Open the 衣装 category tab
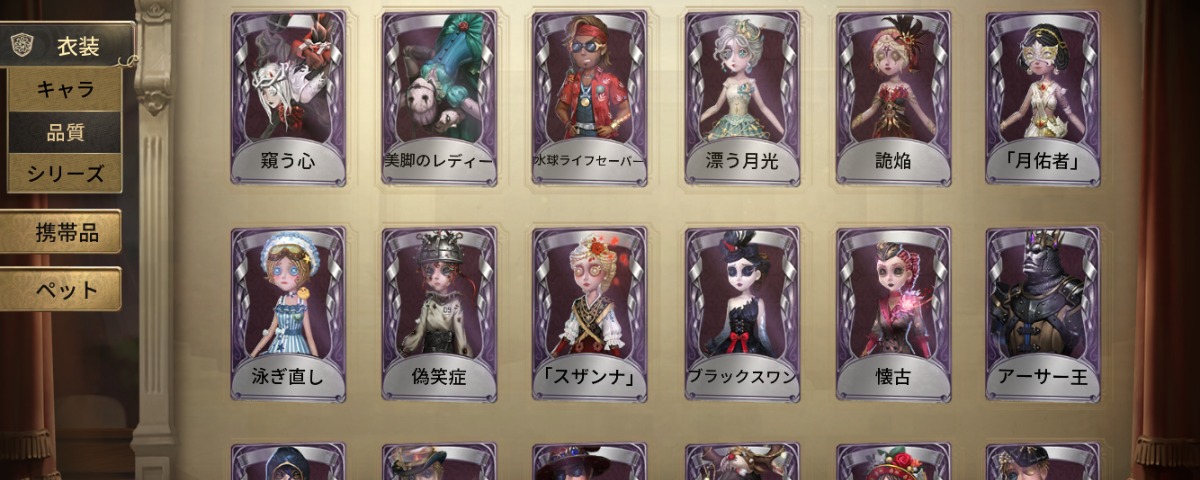The image size is (1200, 480). (68, 44)
